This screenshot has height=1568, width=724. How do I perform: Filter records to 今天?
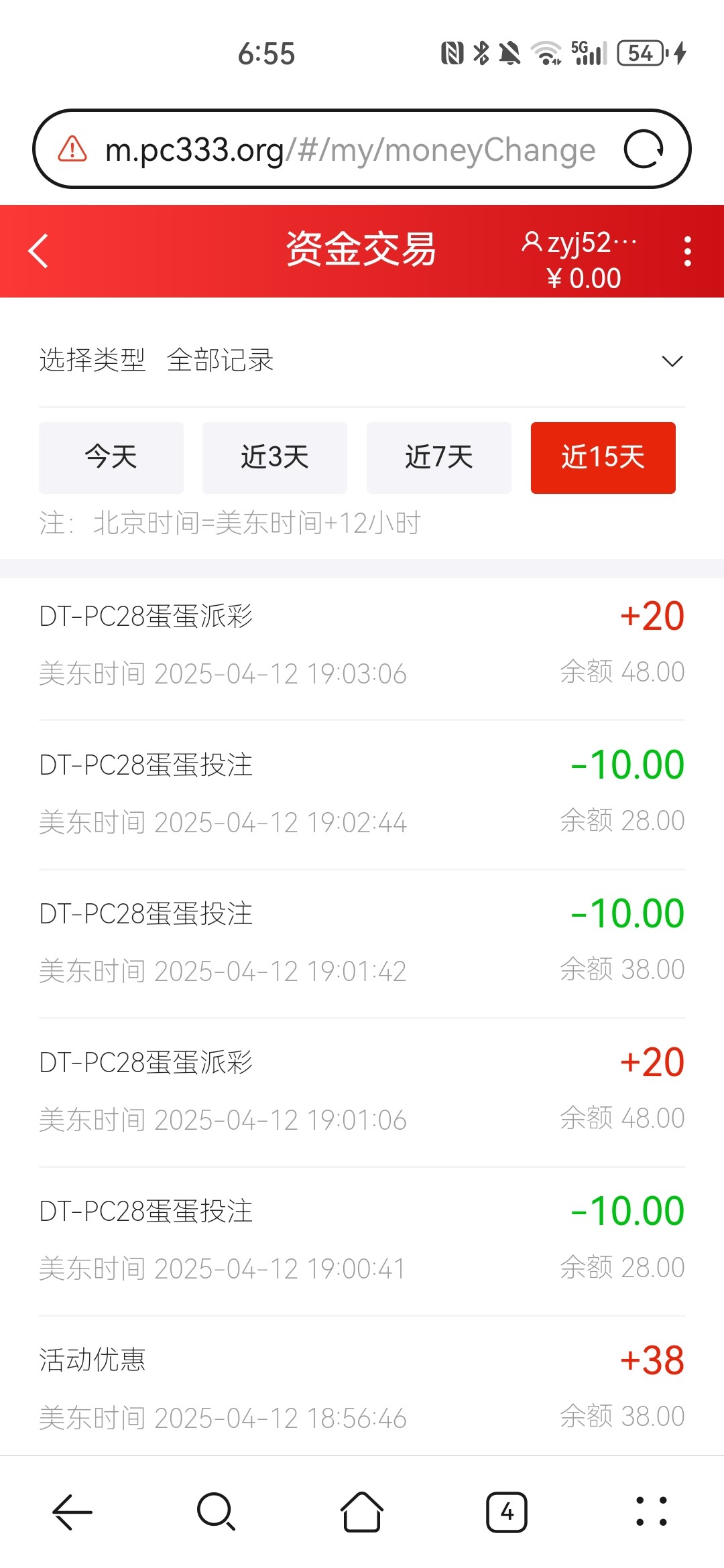pyautogui.click(x=111, y=458)
